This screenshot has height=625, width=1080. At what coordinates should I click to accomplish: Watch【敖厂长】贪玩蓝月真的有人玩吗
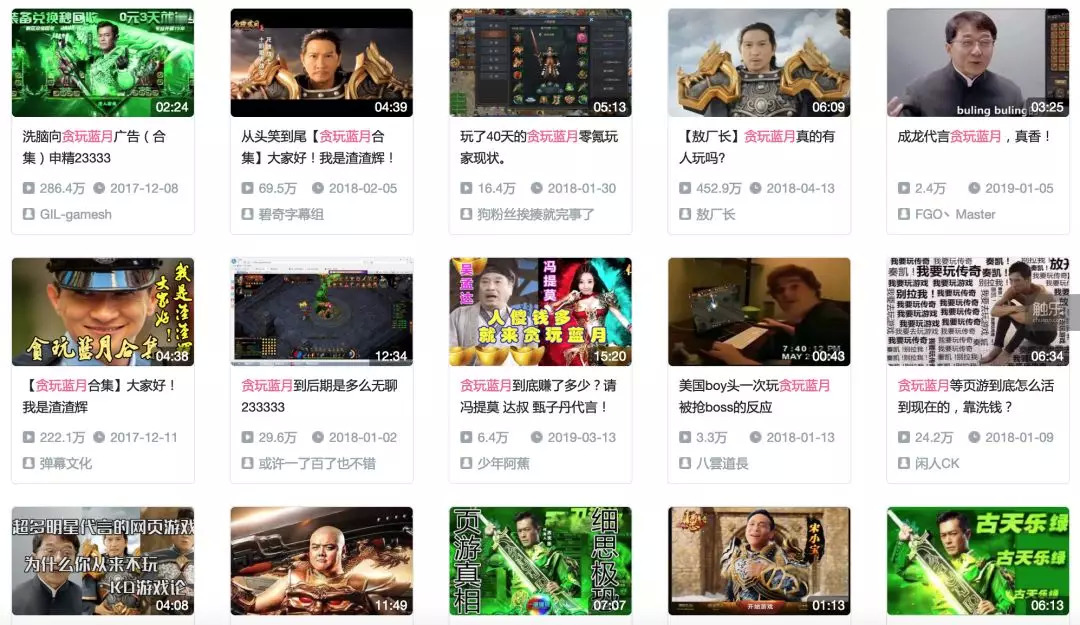point(759,62)
